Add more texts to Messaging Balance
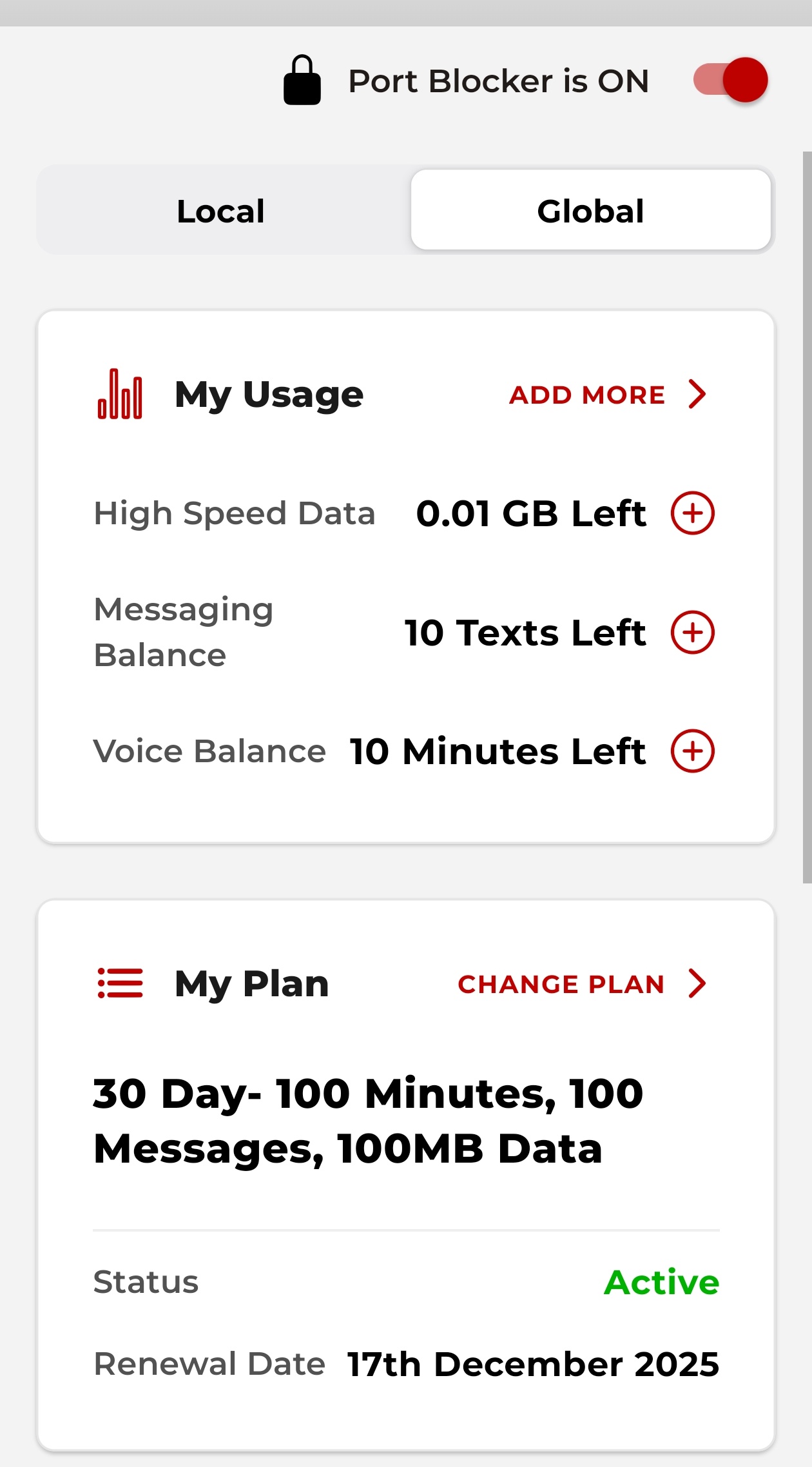This screenshot has width=812, height=1467. coord(693,633)
